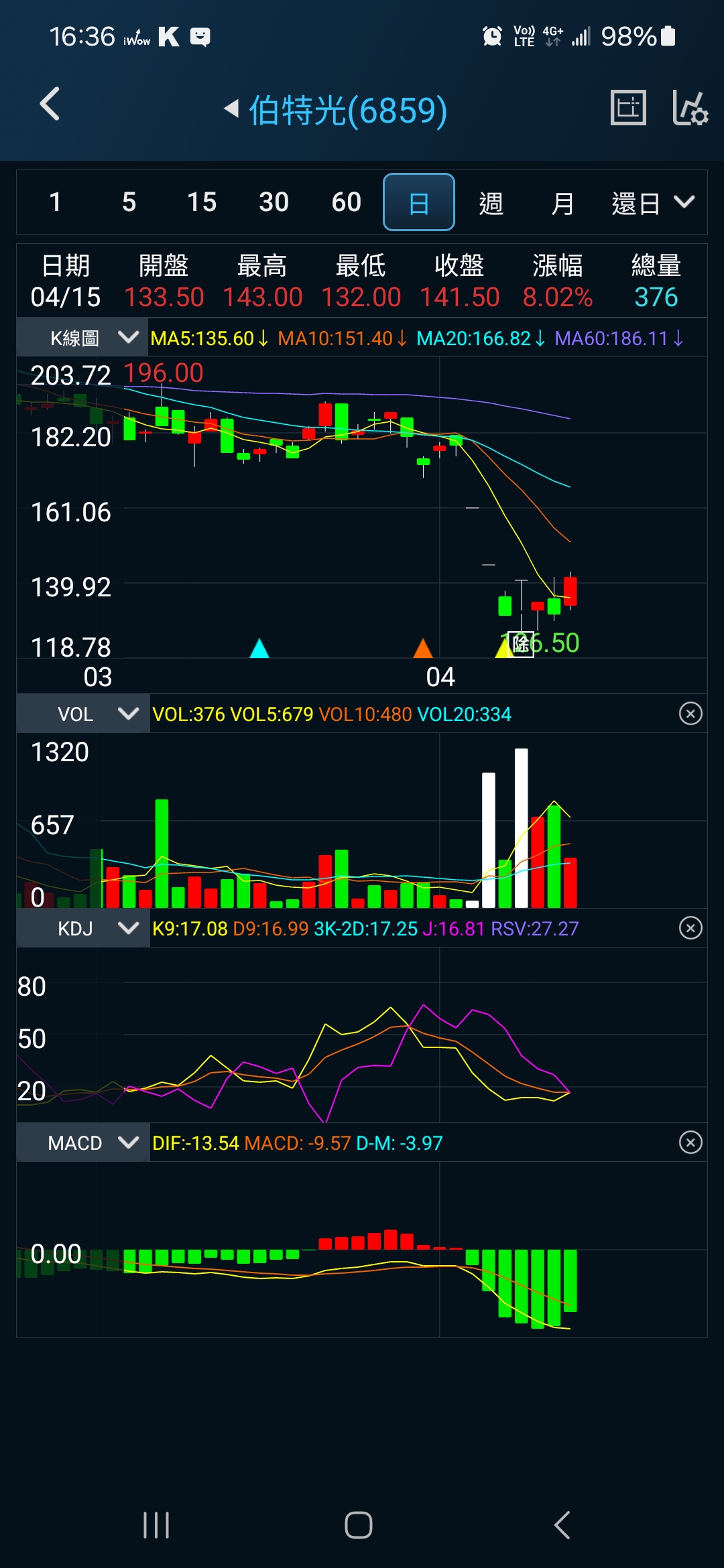
Task: Open the chart layout icon
Action: pos(628,107)
